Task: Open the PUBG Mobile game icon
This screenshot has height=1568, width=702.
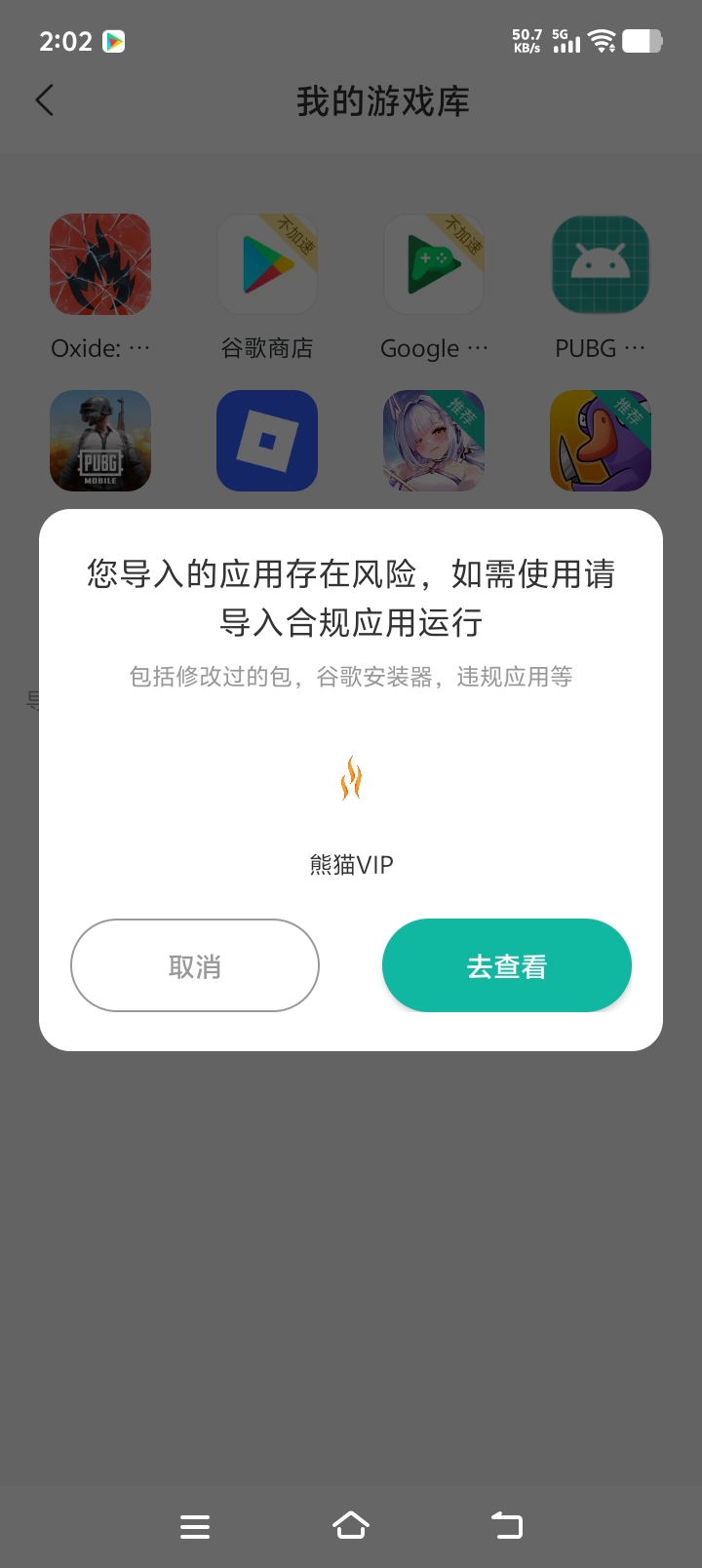Action: pyautogui.click(x=100, y=441)
